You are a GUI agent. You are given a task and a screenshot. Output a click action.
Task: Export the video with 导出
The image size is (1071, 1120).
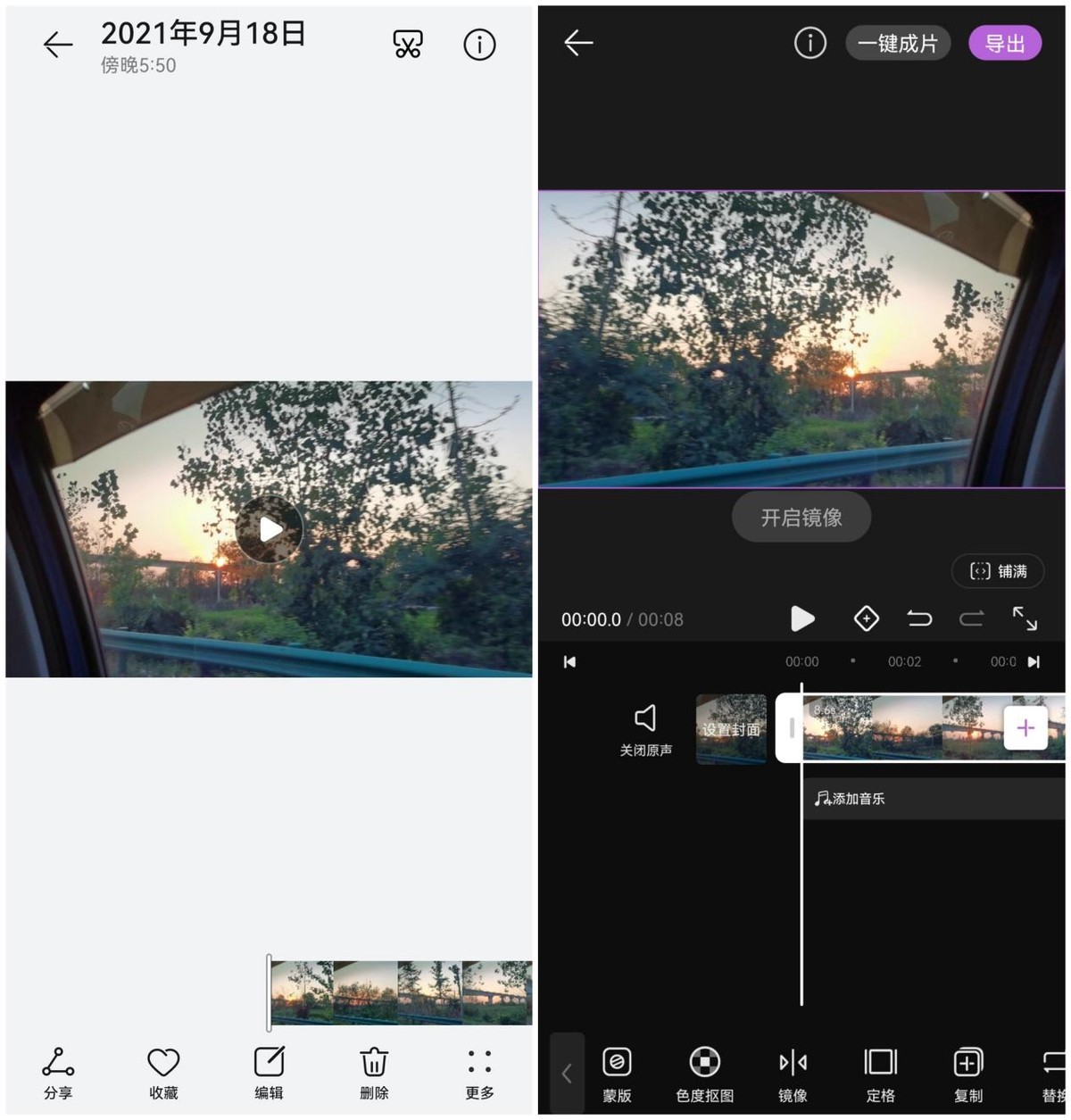point(1005,42)
